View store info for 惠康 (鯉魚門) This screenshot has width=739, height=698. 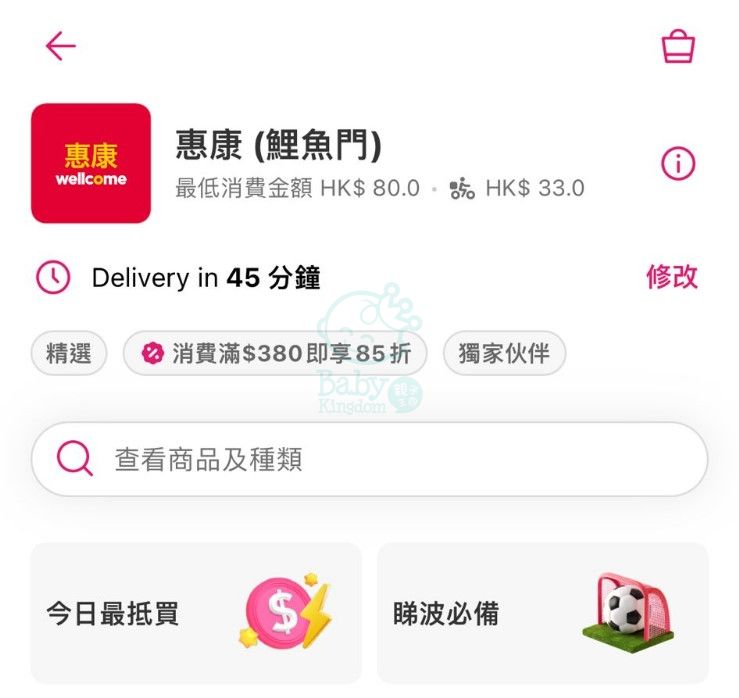pos(678,164)
